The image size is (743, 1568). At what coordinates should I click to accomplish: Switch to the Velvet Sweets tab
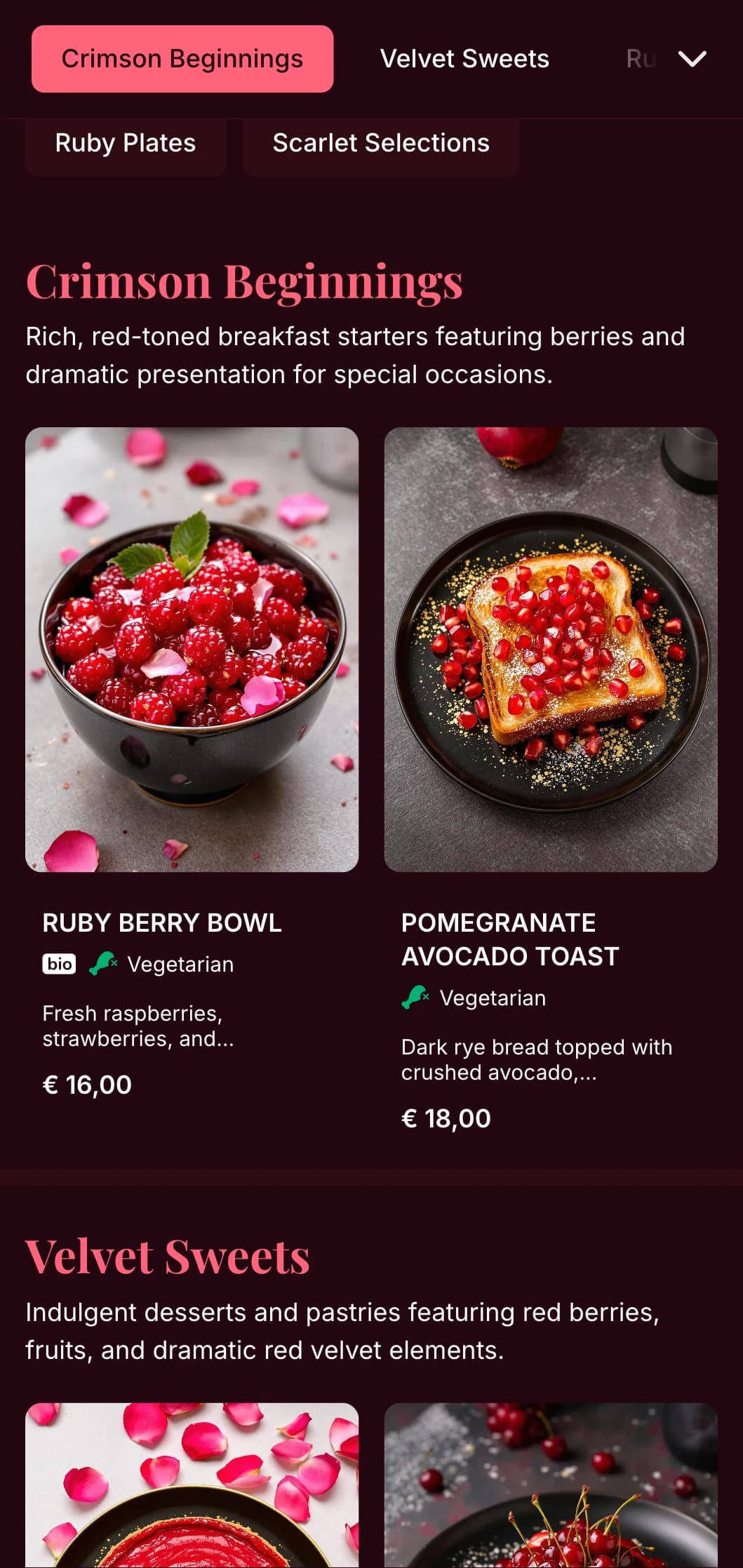click(x=464, y=59)
